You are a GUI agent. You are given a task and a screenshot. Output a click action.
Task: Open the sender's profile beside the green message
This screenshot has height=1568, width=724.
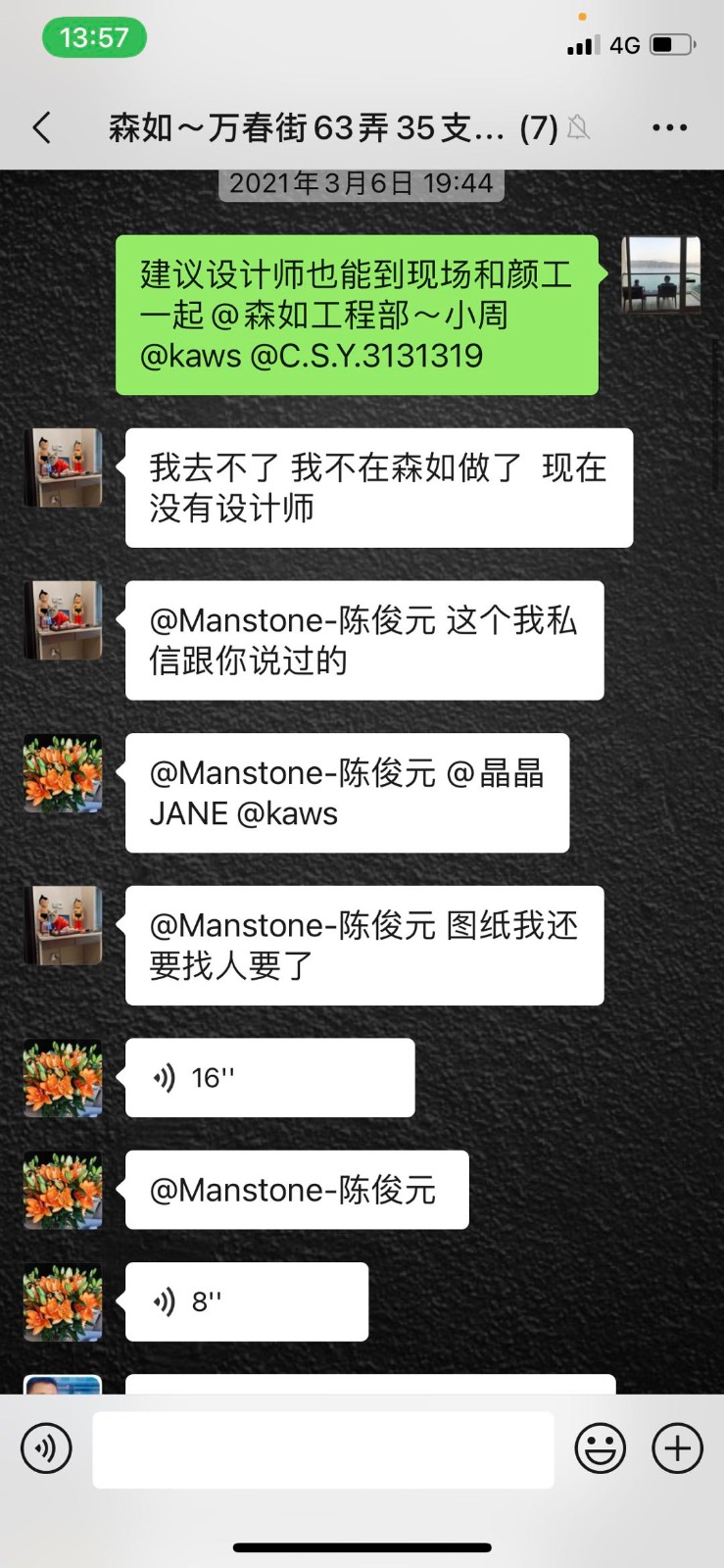pyautogui.click(x=661, y=274)
